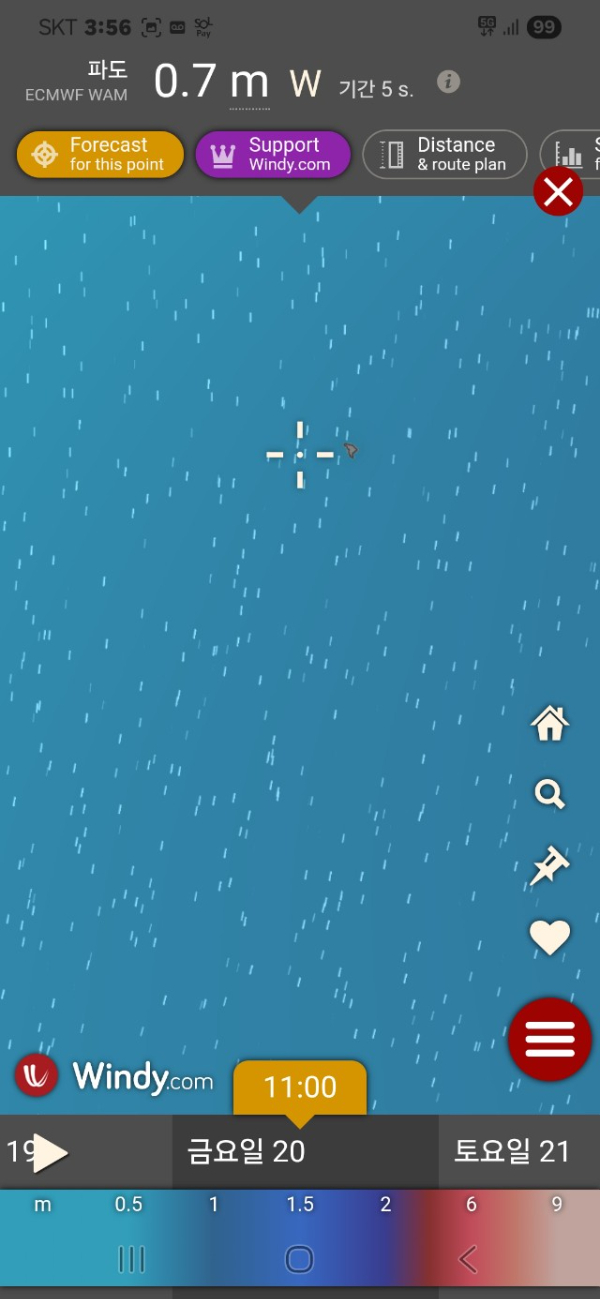This screenshot has width=600, height=1299.
Task: Show info about the wave layer
Action: [x=449, y=82]
